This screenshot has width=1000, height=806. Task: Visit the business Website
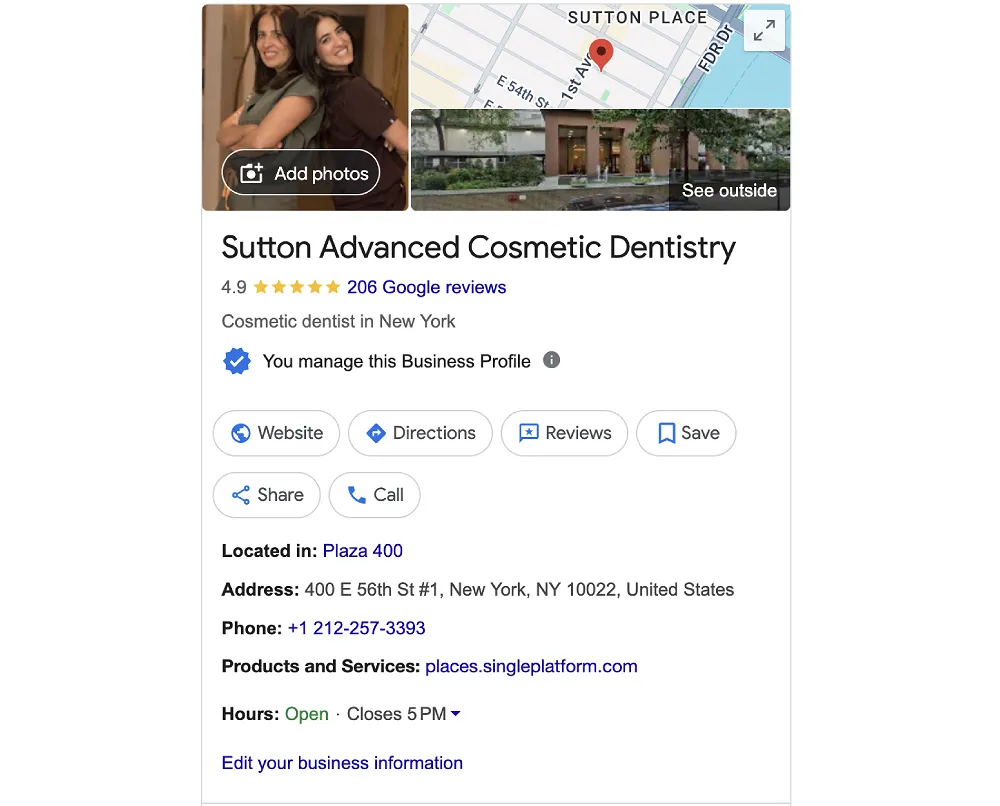point(276,433)
